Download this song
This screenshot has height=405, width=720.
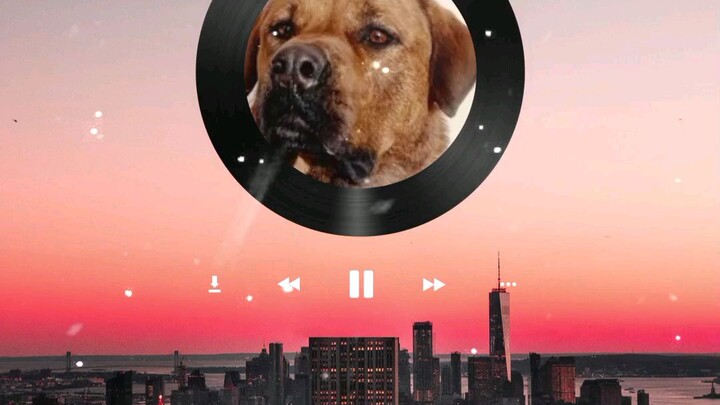(215, 284)
